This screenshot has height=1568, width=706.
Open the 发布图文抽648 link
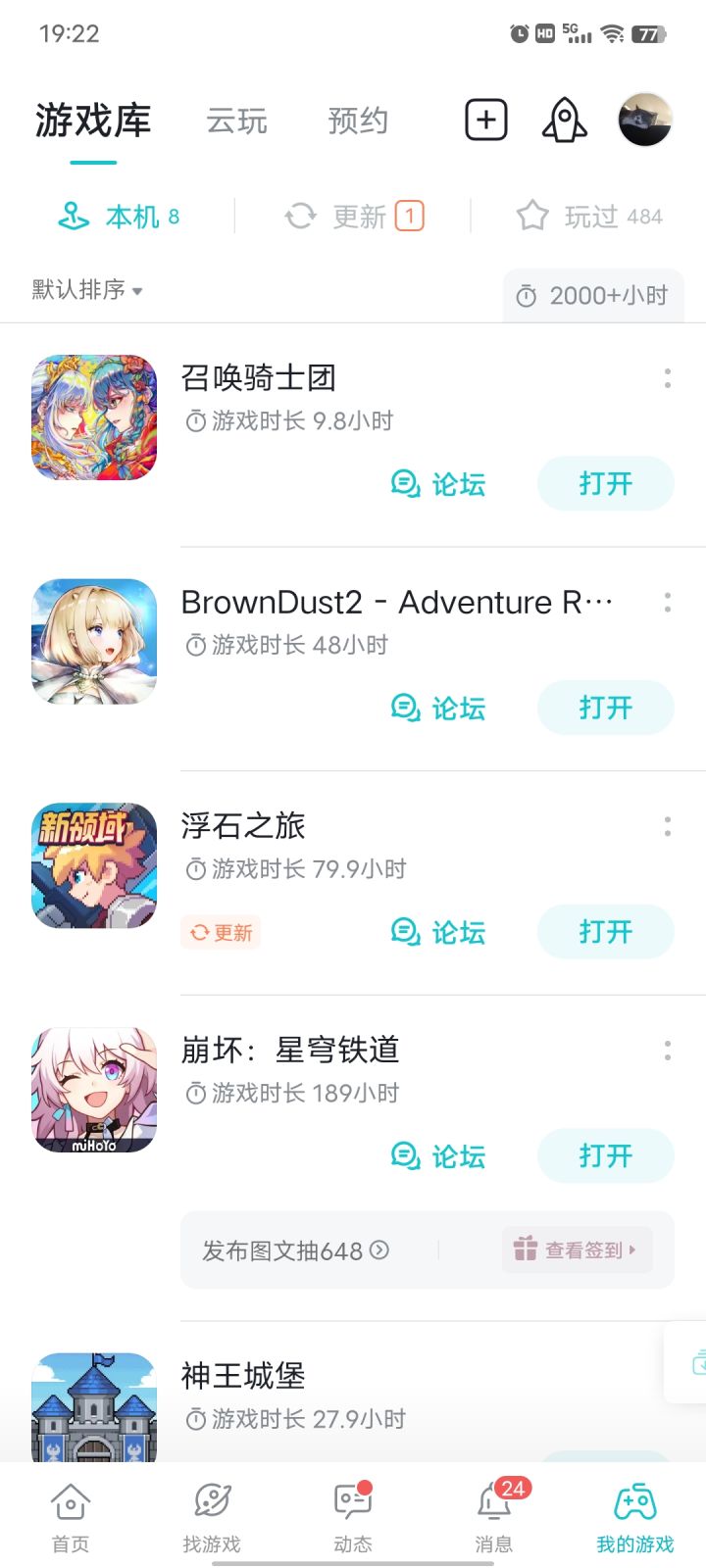click(295, 1250)
